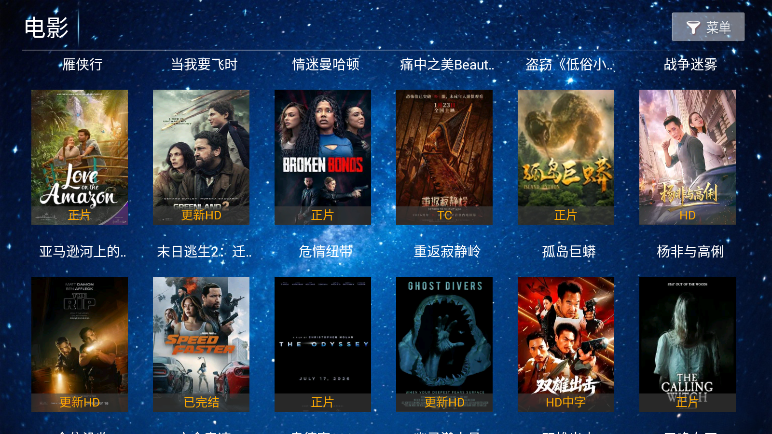Select the 末日逃生2 Greenland poster
This screenshot has height=434, width=772.
(x=201, y=157)
